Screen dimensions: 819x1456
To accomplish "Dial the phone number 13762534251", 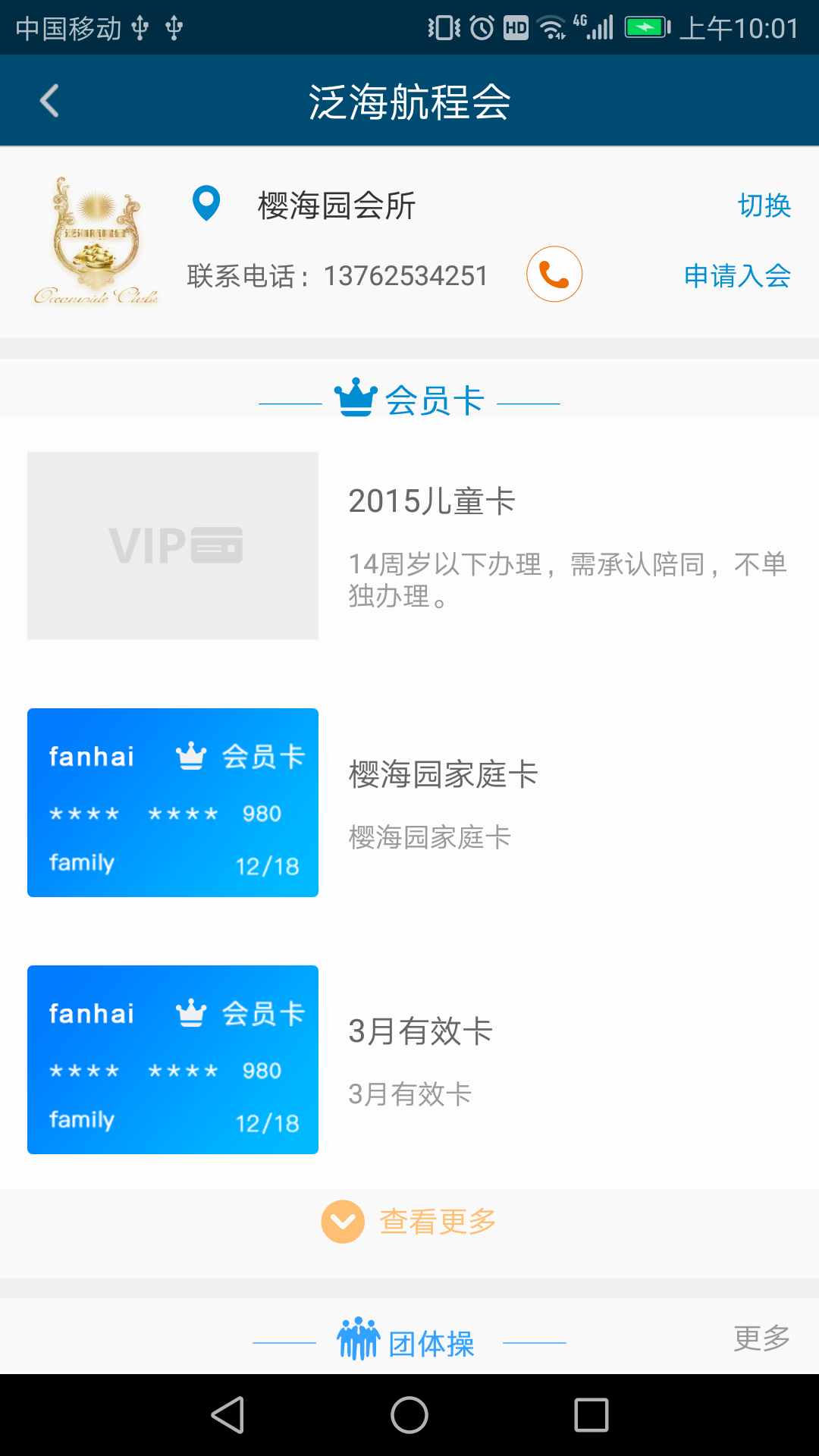I will click(406, 276).
